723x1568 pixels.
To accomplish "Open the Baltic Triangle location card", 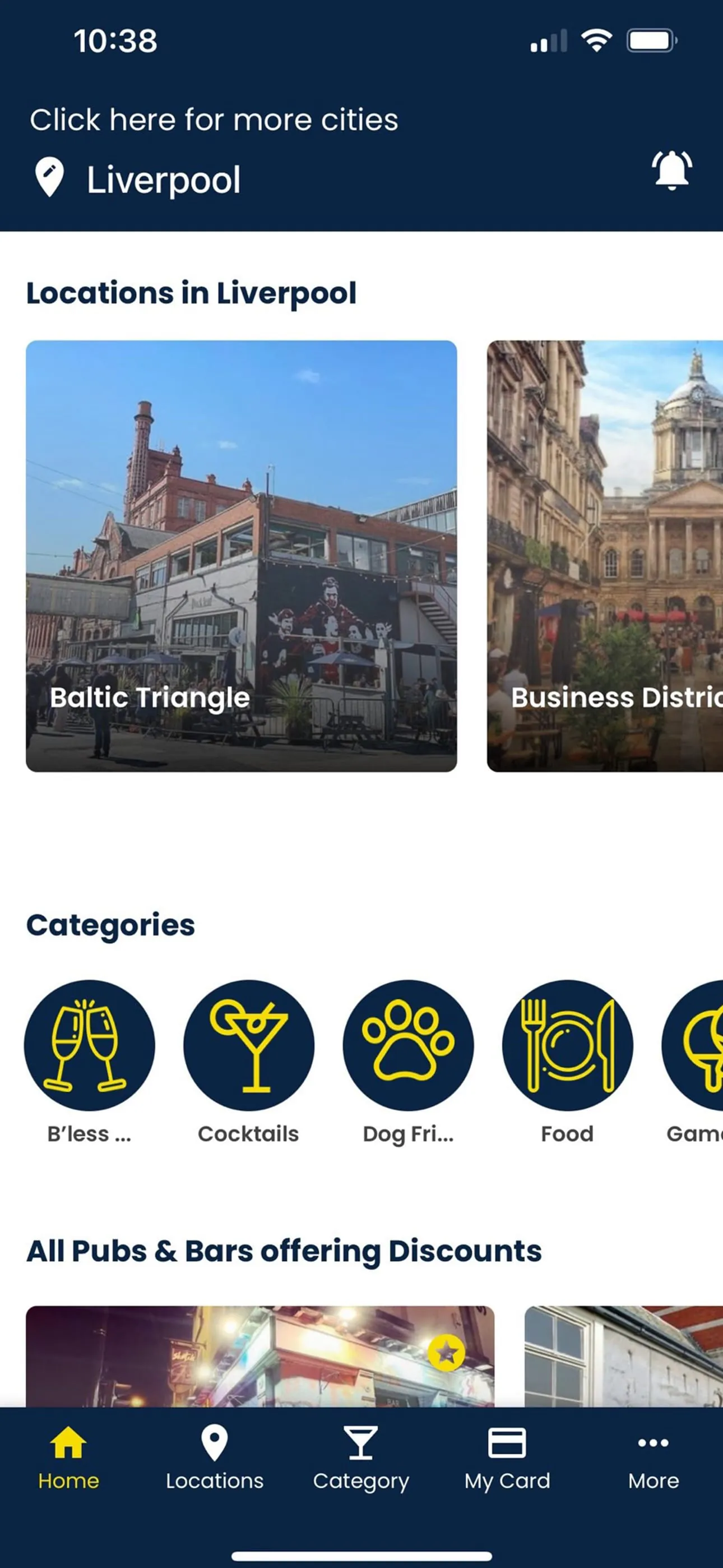I will pyautogui.click(x=241, y=556).
